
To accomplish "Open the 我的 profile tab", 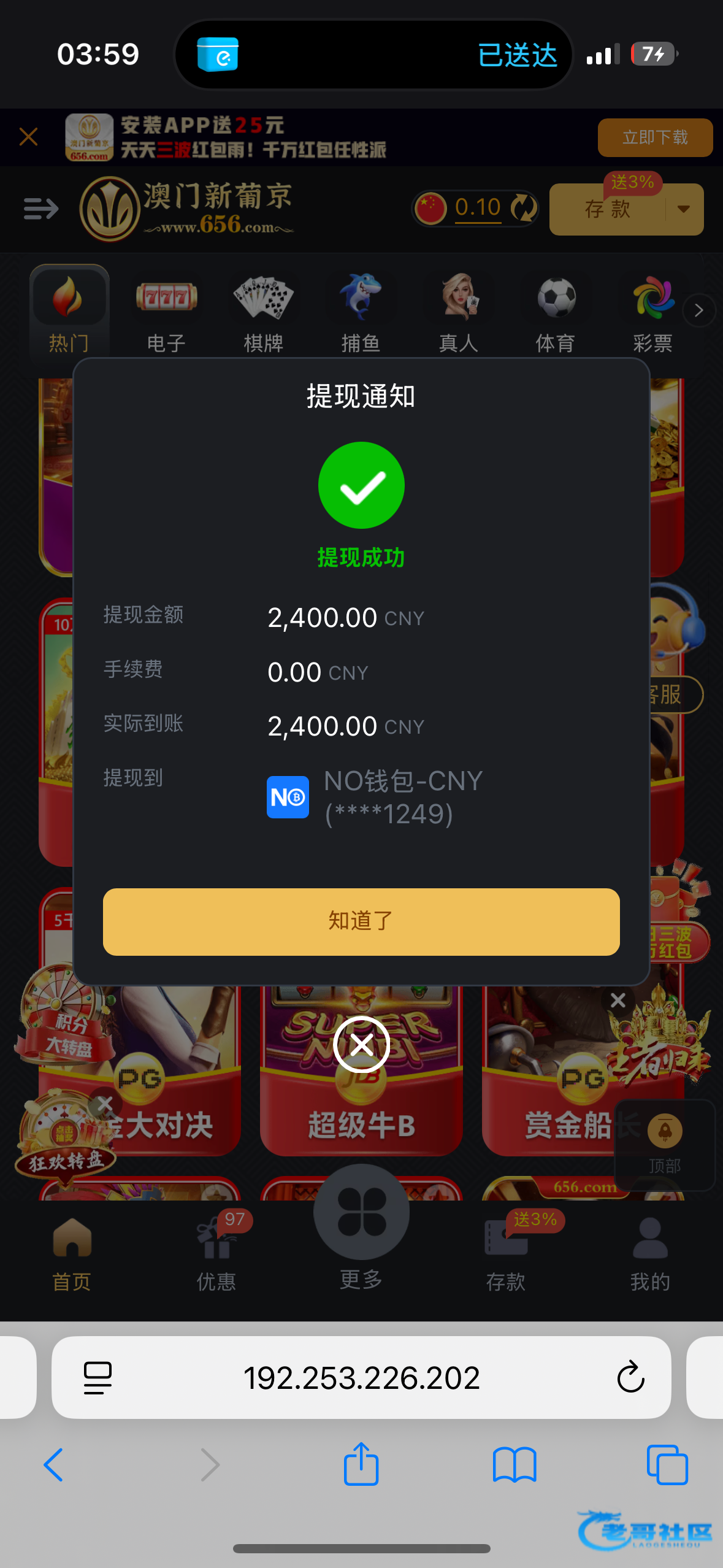I will click(649, 1251).
